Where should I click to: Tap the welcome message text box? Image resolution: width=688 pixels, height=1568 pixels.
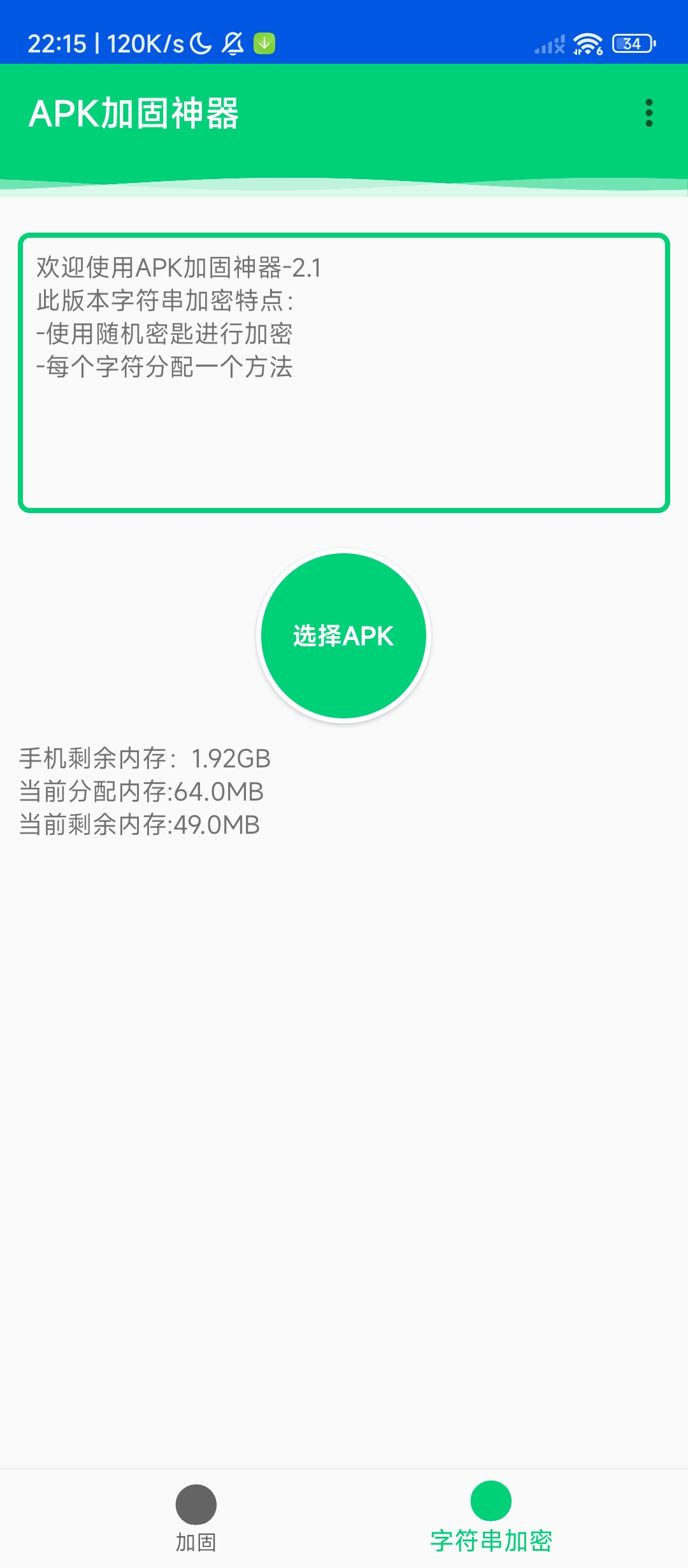[344, 373]
